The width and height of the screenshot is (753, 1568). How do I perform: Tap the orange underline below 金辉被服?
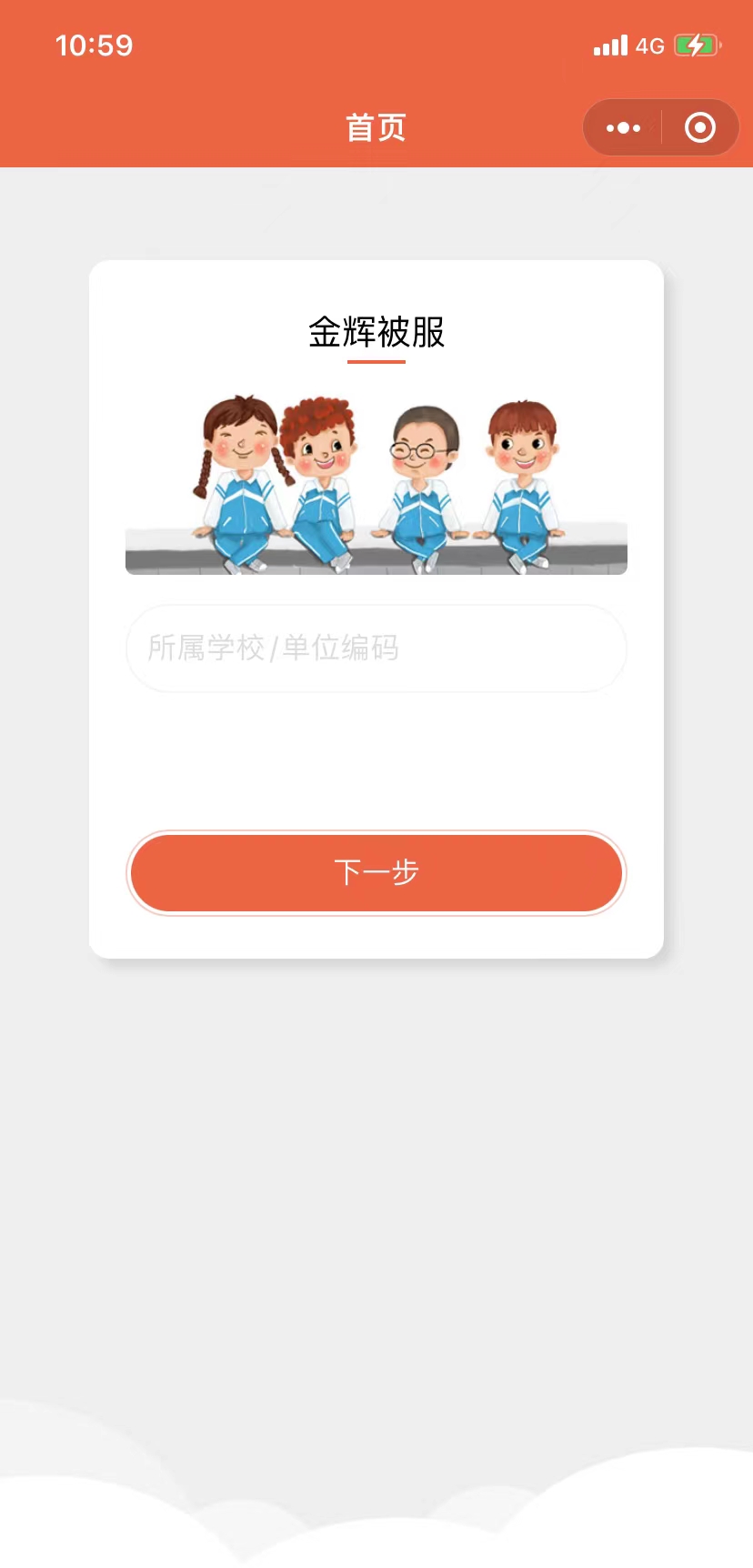pyautogui.click(x=376, y=363)
